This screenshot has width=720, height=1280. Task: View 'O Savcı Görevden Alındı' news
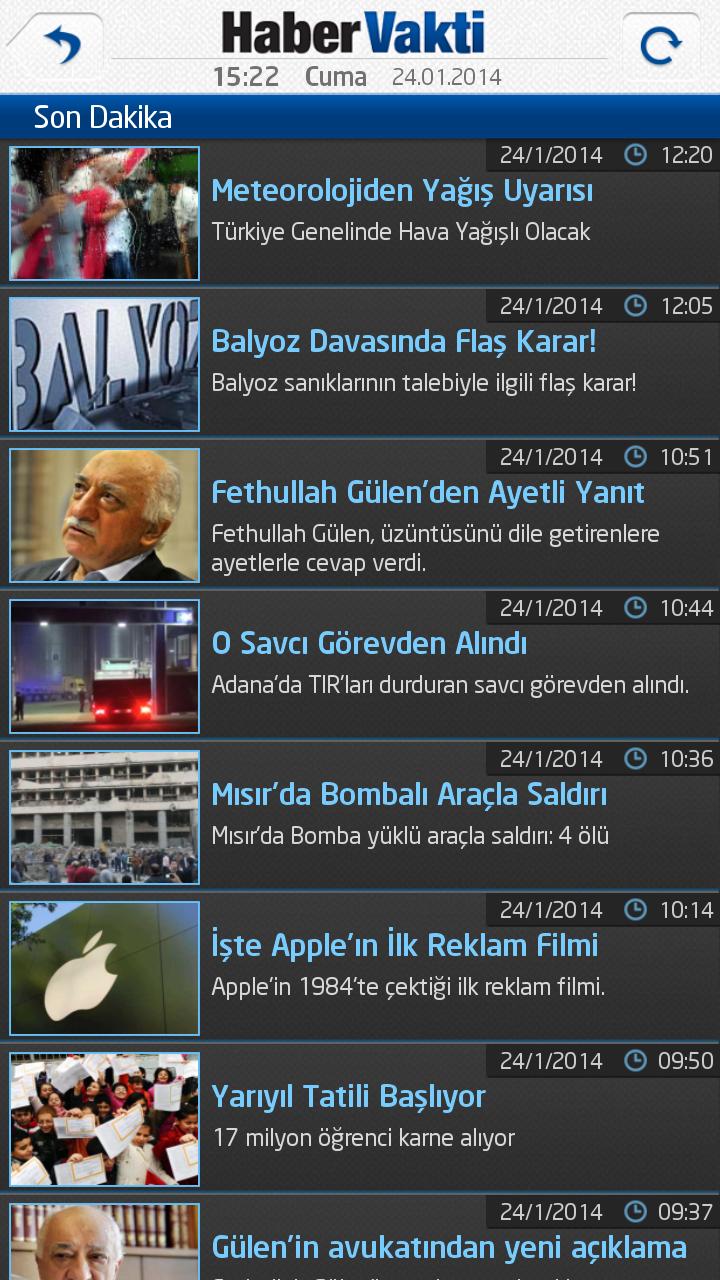pyautogui.click(x=369, y=644)
